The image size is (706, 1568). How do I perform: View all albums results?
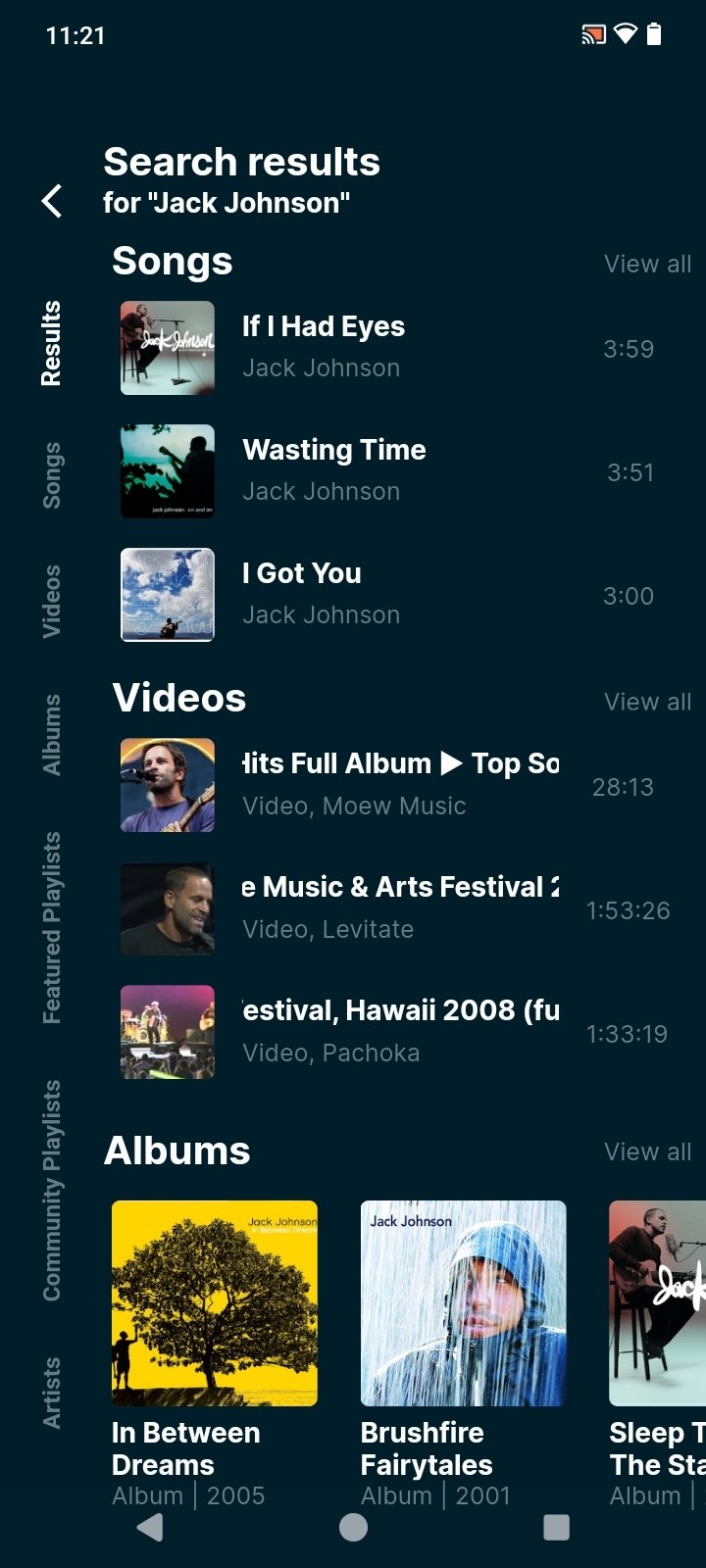(x=648, y=1151)
